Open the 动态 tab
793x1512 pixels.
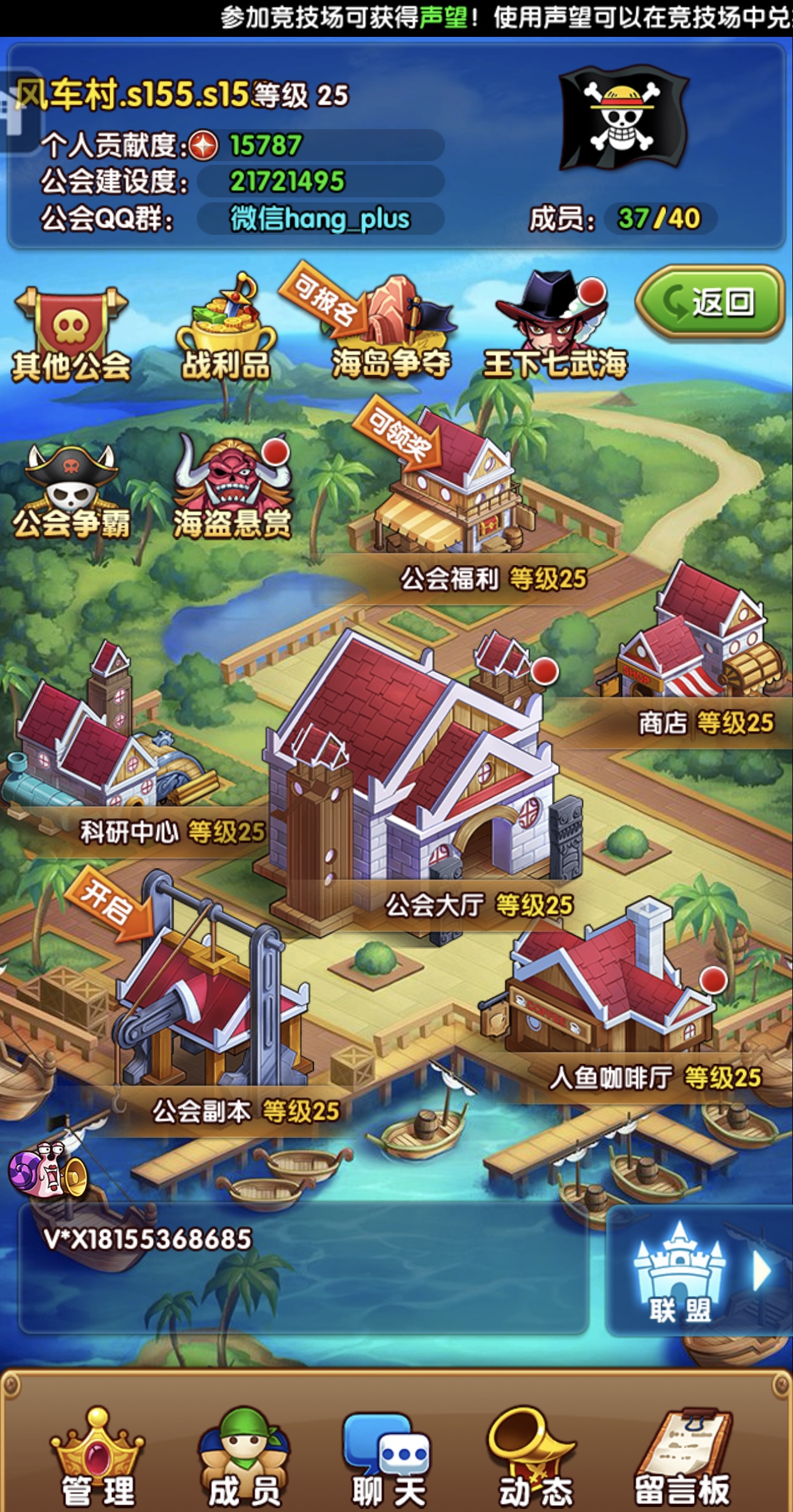coord(534,1458)
